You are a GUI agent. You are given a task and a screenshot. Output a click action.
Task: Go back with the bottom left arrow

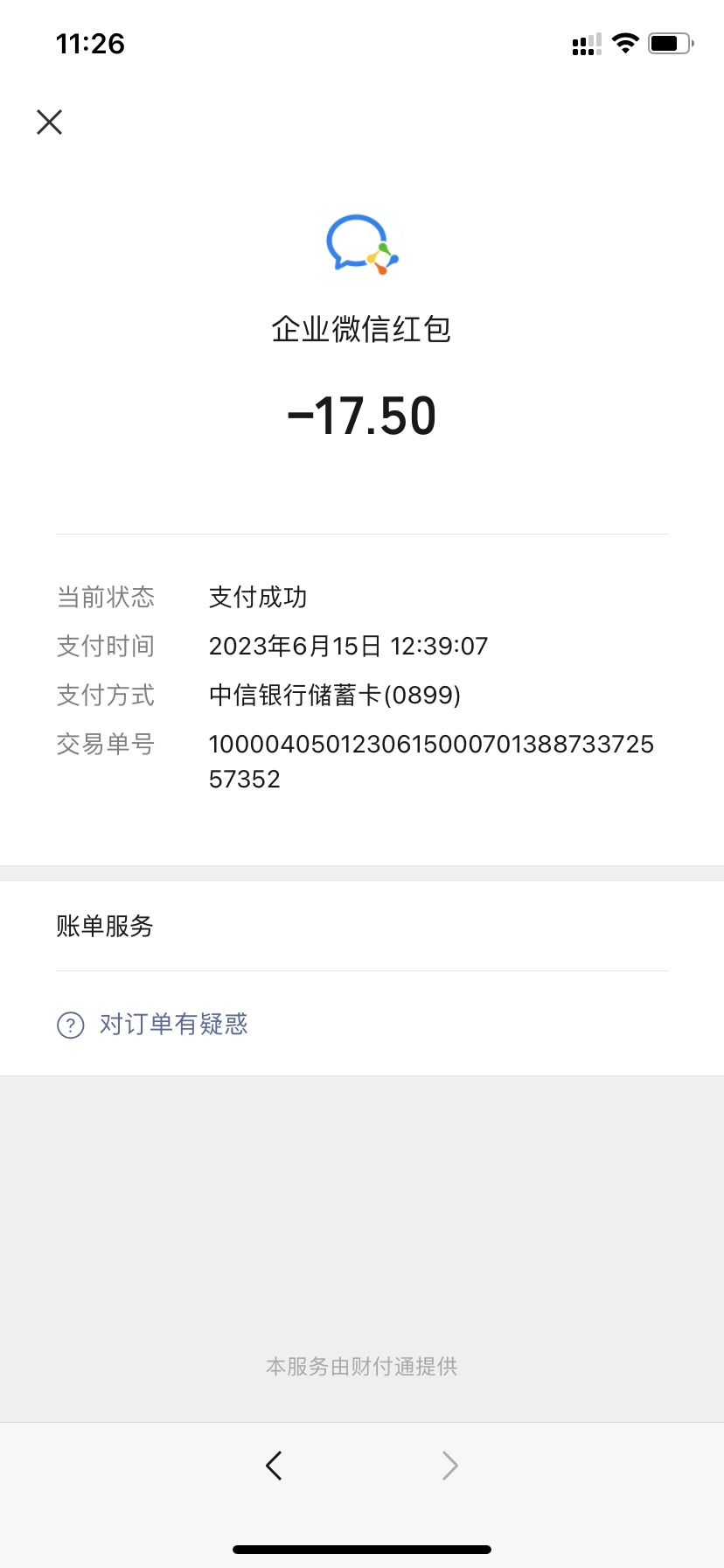click(x=274, y=1465)
